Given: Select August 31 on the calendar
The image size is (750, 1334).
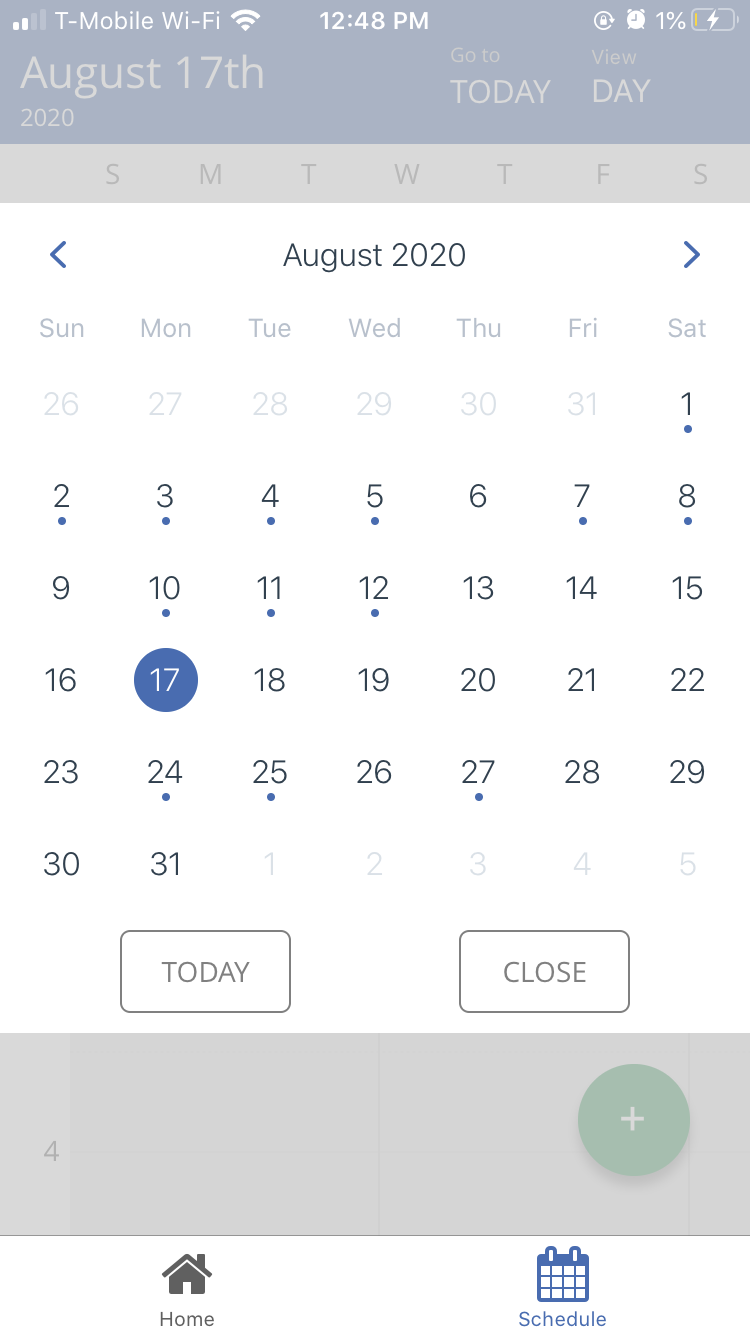Looking at the screenshot, I should [165, 864].
